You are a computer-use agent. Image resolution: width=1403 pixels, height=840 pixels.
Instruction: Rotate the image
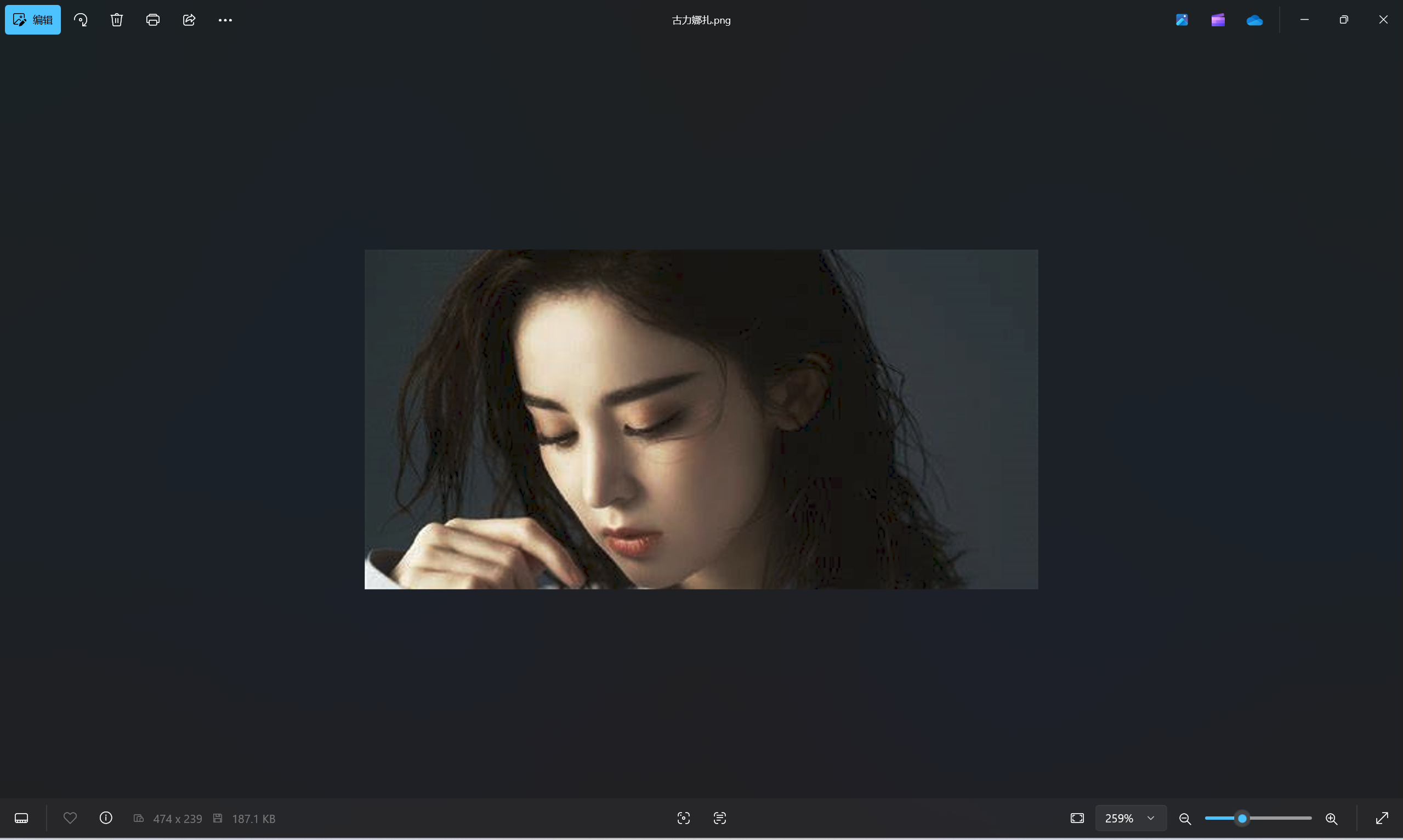[x=81, y=20]
